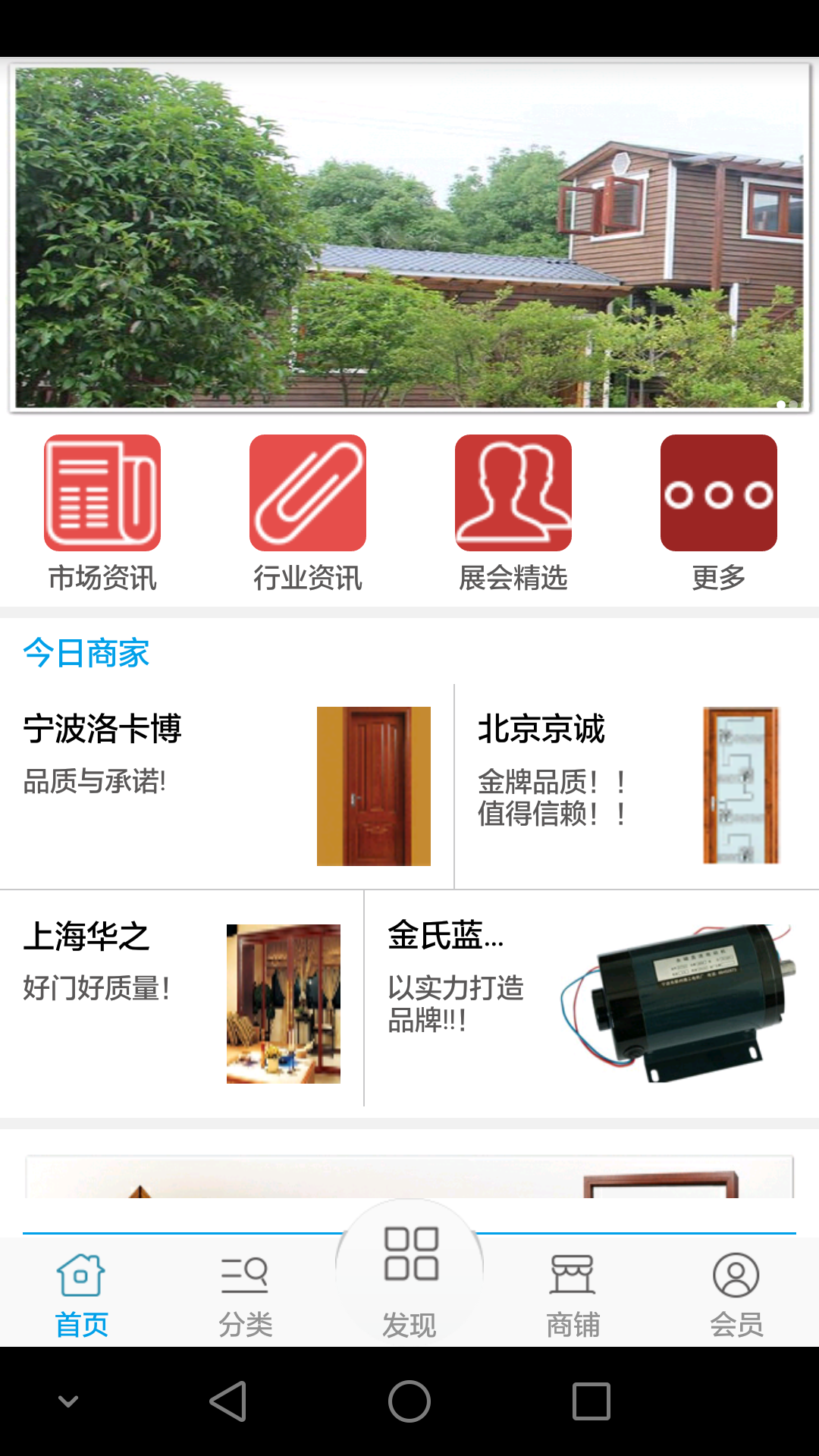
Task: Open the 商铺 shops icon
Action: [x=573, y=1276]
